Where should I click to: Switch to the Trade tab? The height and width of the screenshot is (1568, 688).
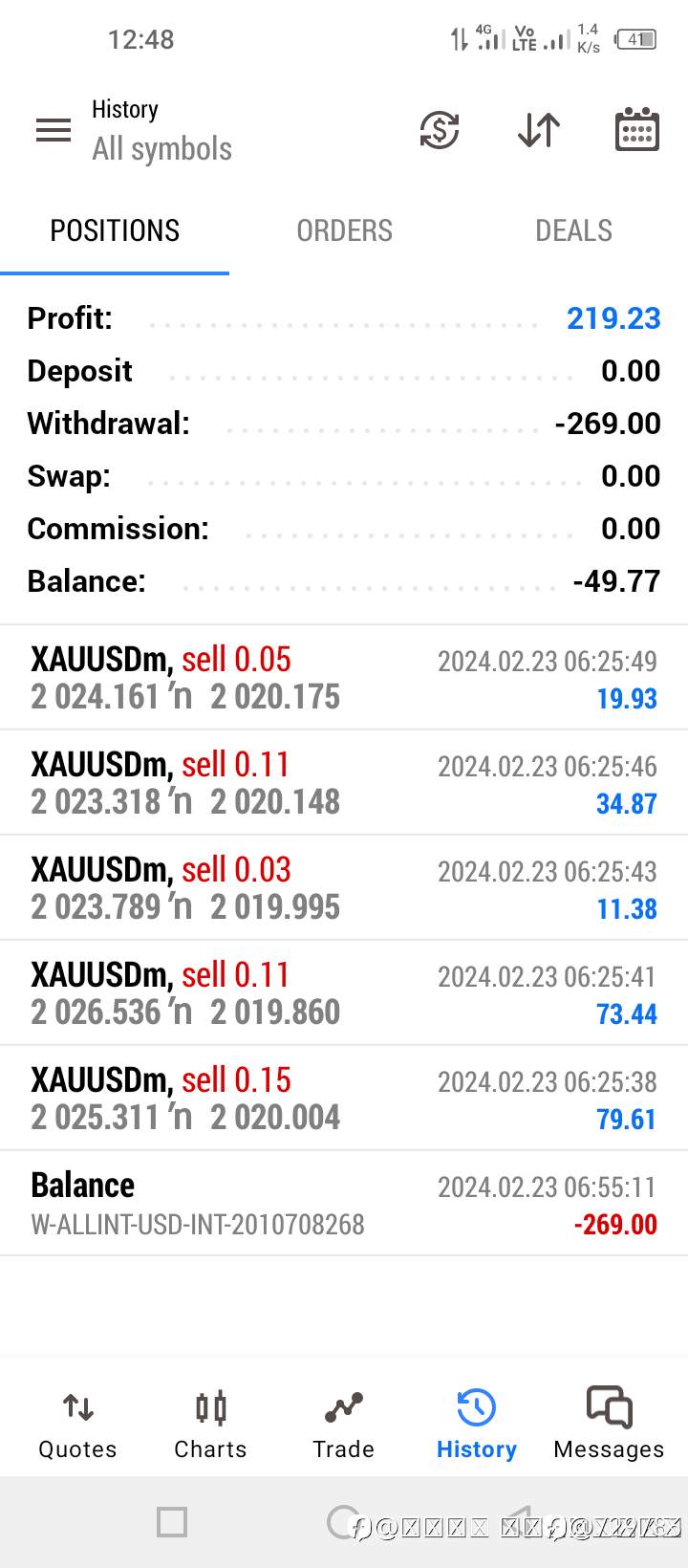pos(343,1425)
